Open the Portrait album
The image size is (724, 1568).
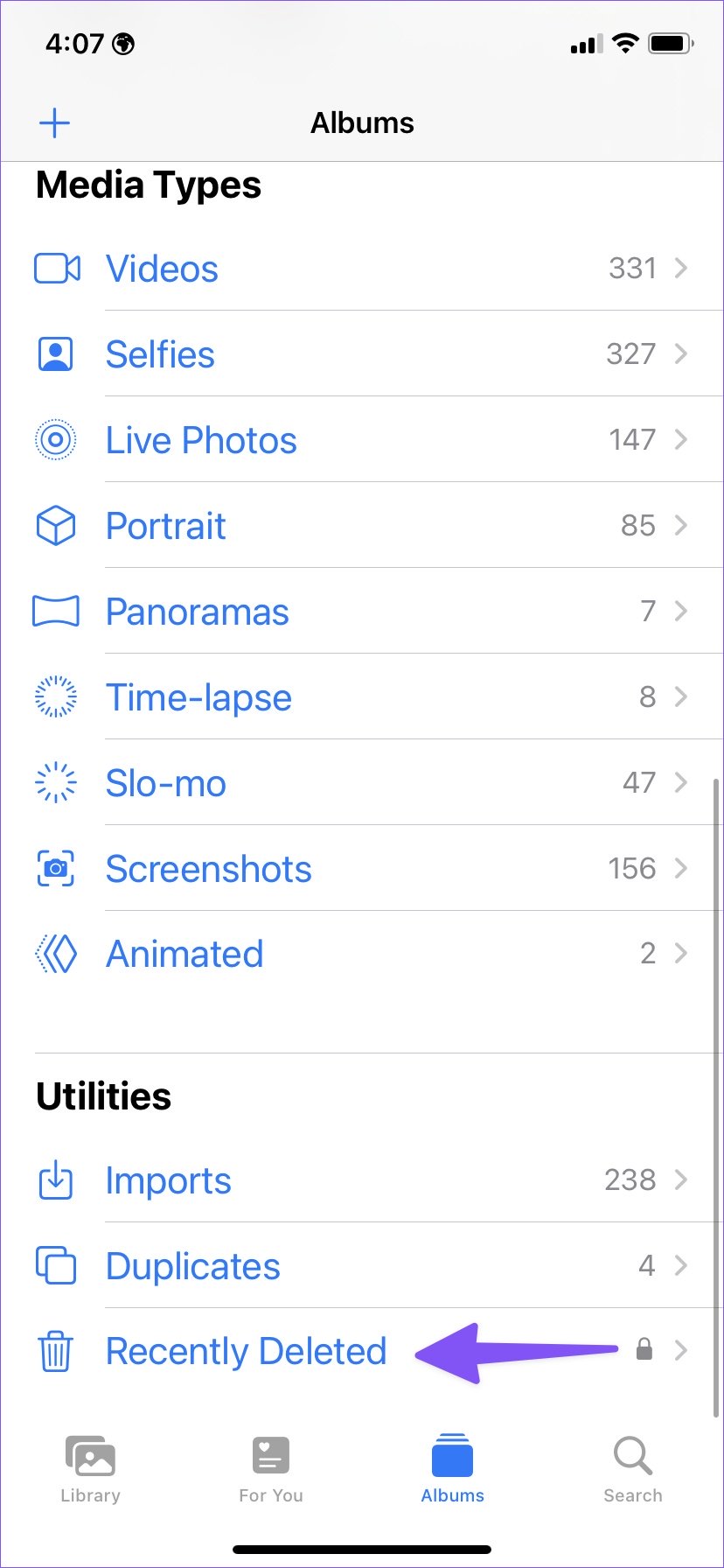(362, 526)
